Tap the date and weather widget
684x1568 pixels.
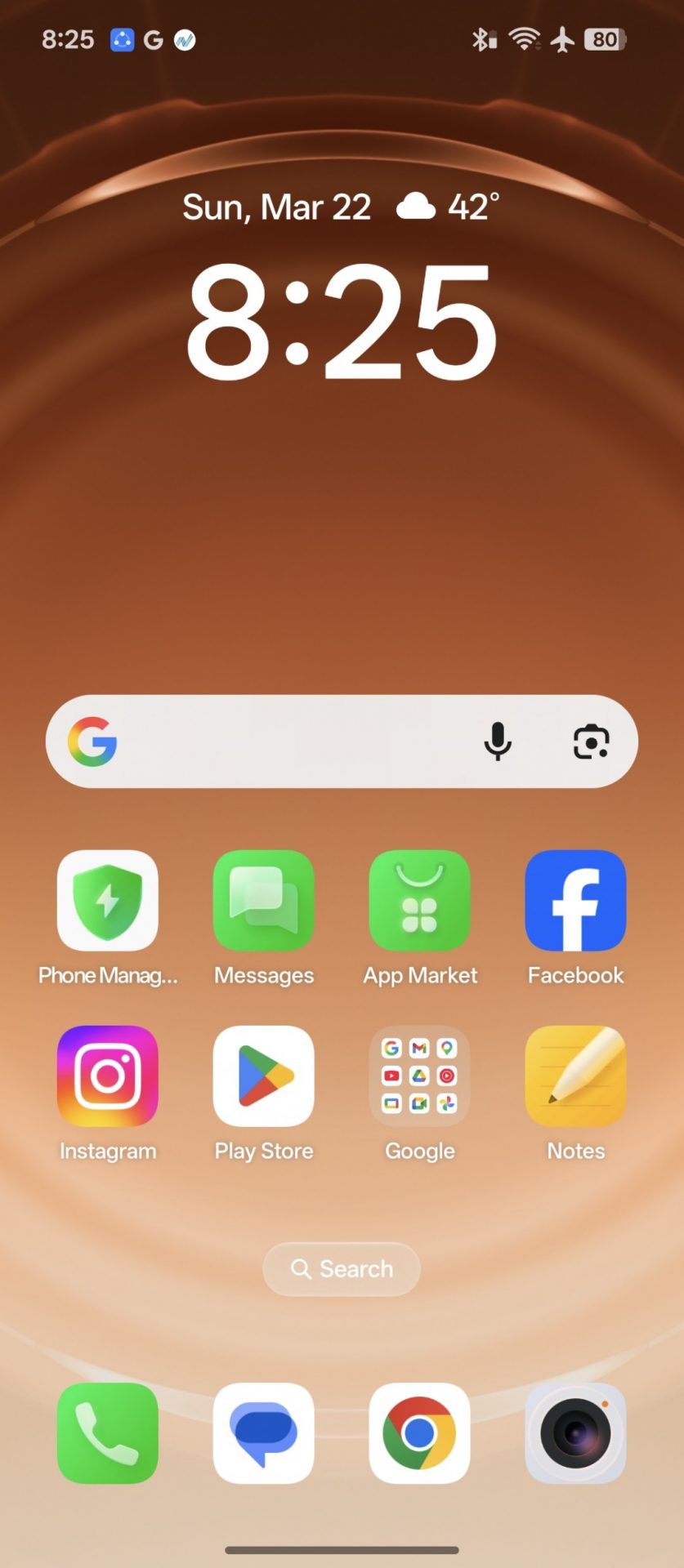(342, 207)
